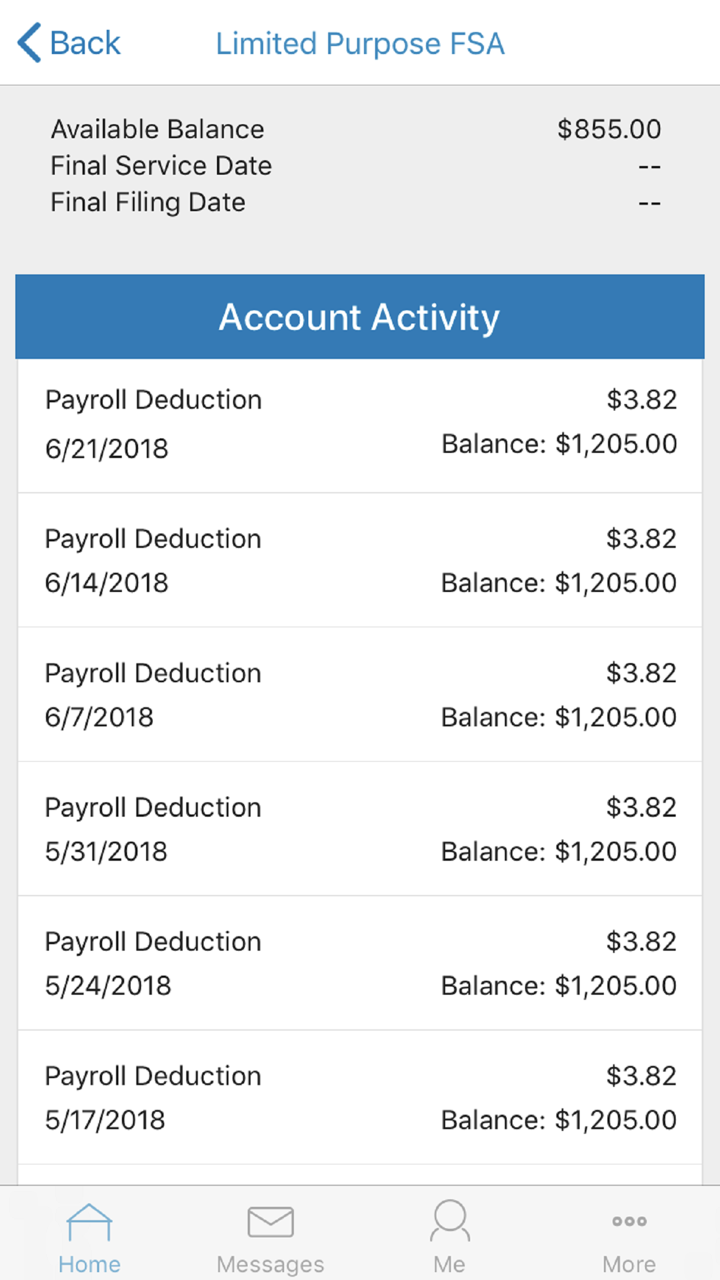The image size is (720, 1280).
Task: Click the Messages label in the tab bar
Action: coord(270,1264)
